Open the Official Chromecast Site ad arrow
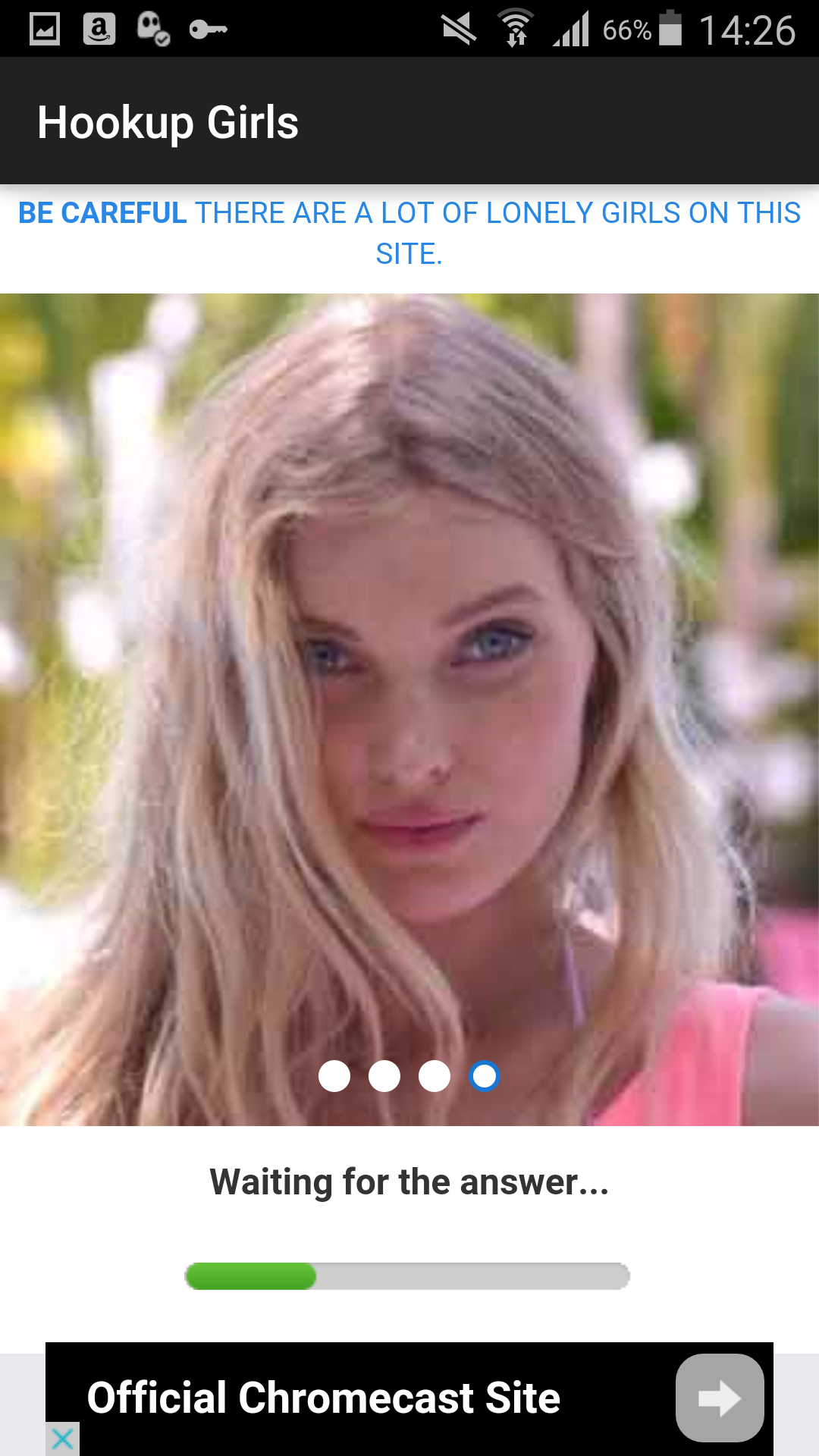This screenshot has height=1456, width=819. 719,1398
